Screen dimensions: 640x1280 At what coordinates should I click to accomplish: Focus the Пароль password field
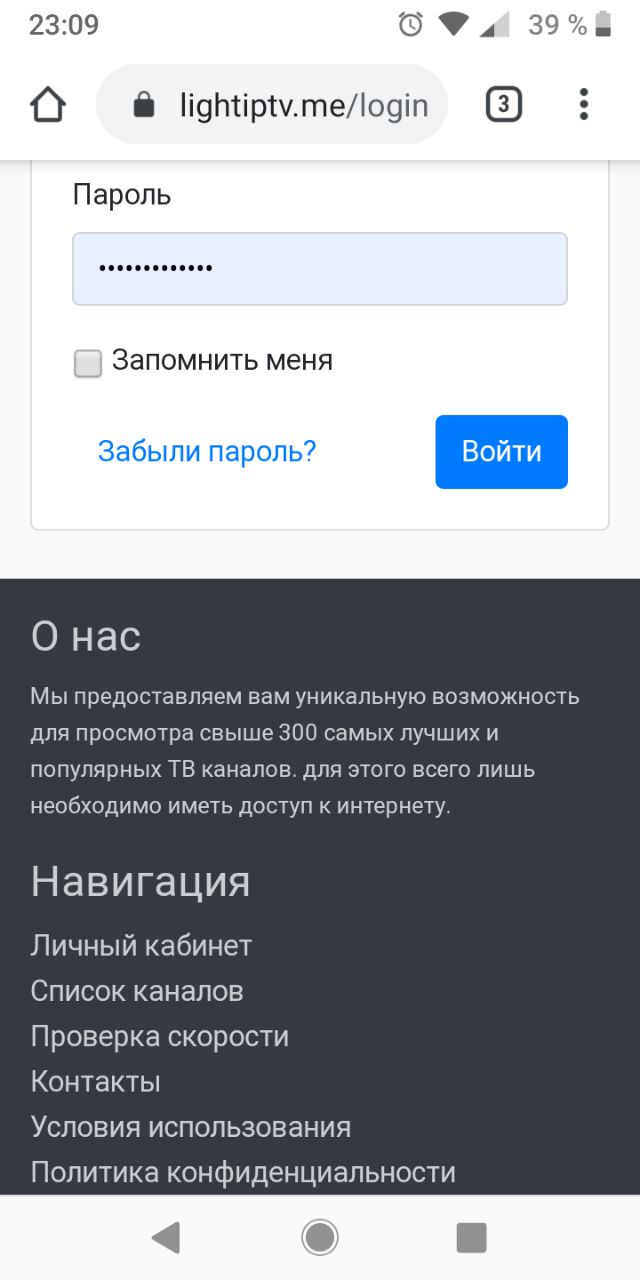[x=320, y=269]
